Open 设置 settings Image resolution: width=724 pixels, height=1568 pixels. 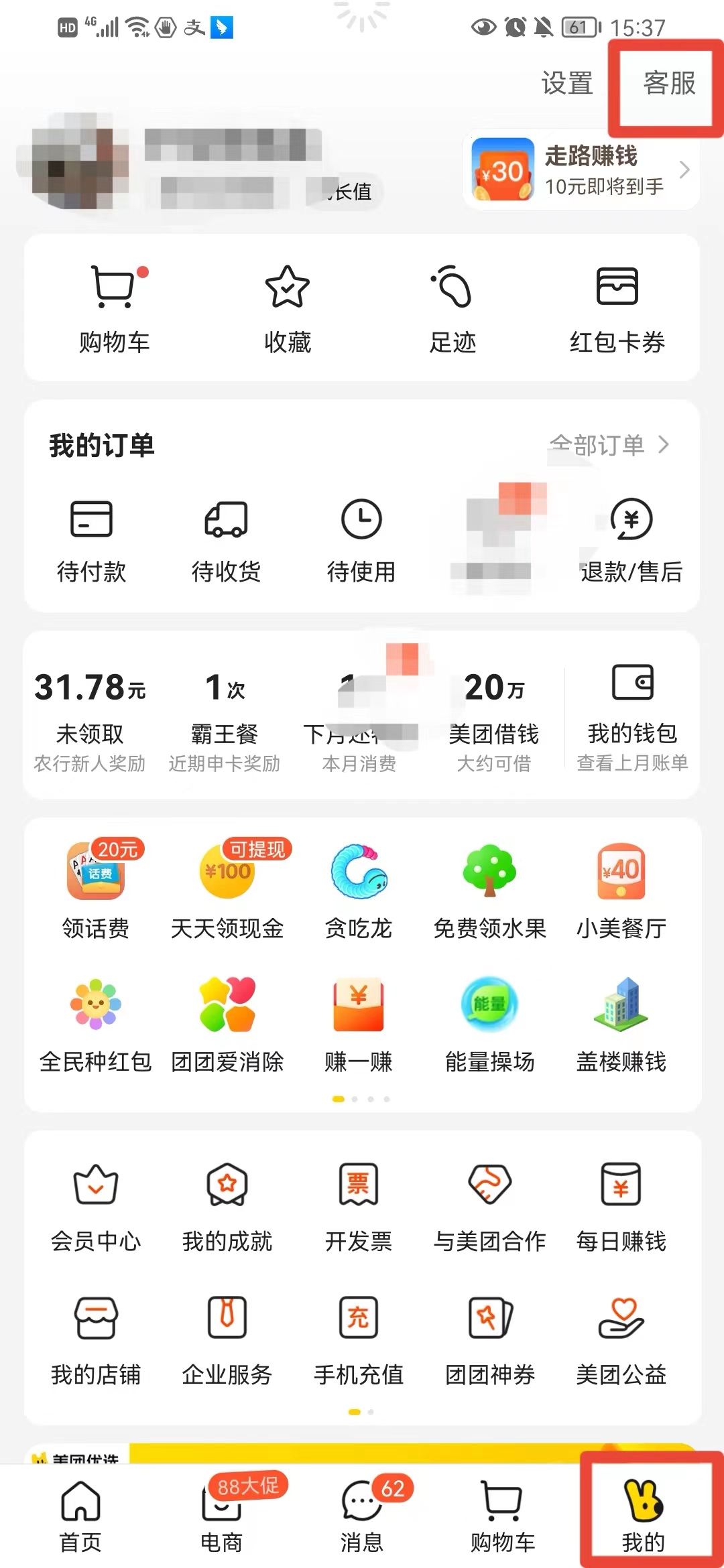(x=565, y=85)
